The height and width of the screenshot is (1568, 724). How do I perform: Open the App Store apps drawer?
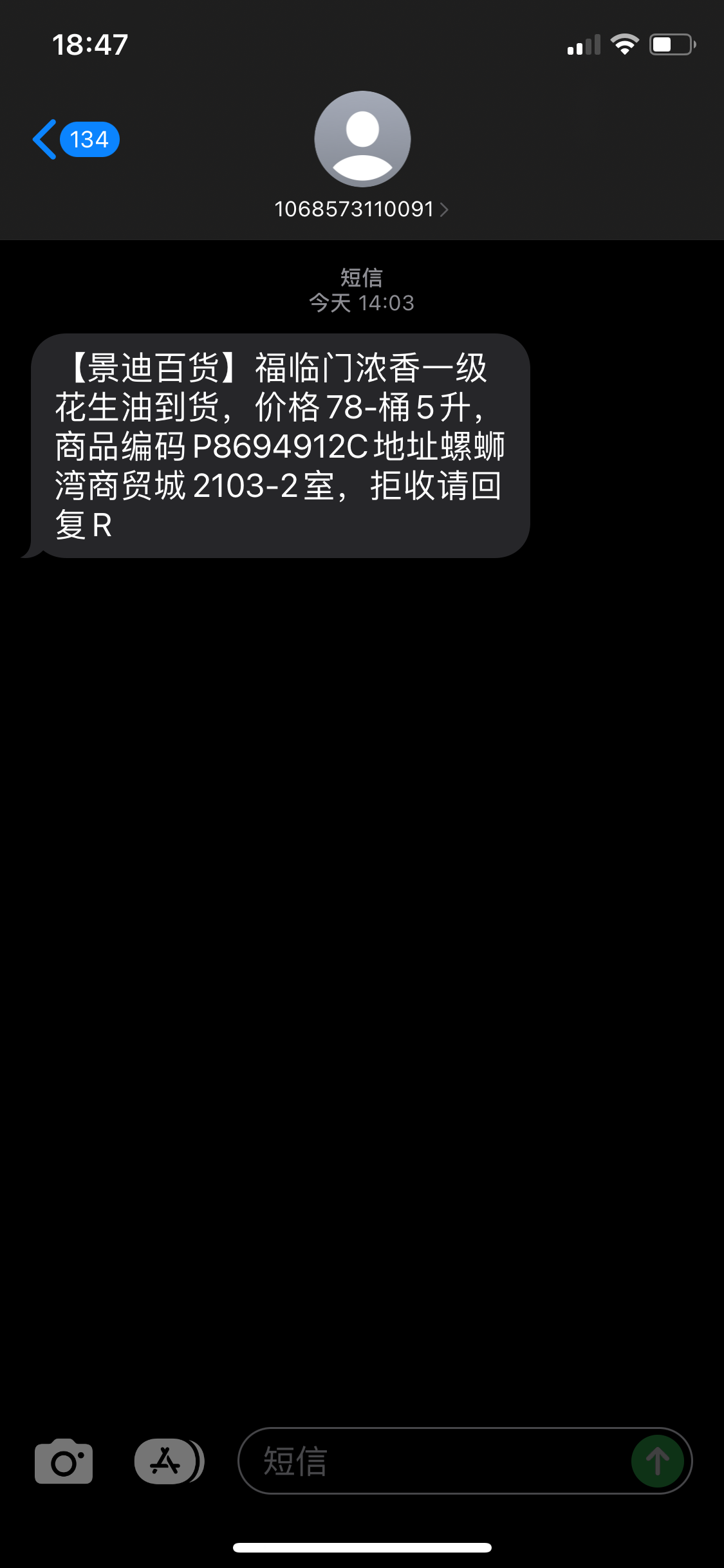tap(169, 1461)
